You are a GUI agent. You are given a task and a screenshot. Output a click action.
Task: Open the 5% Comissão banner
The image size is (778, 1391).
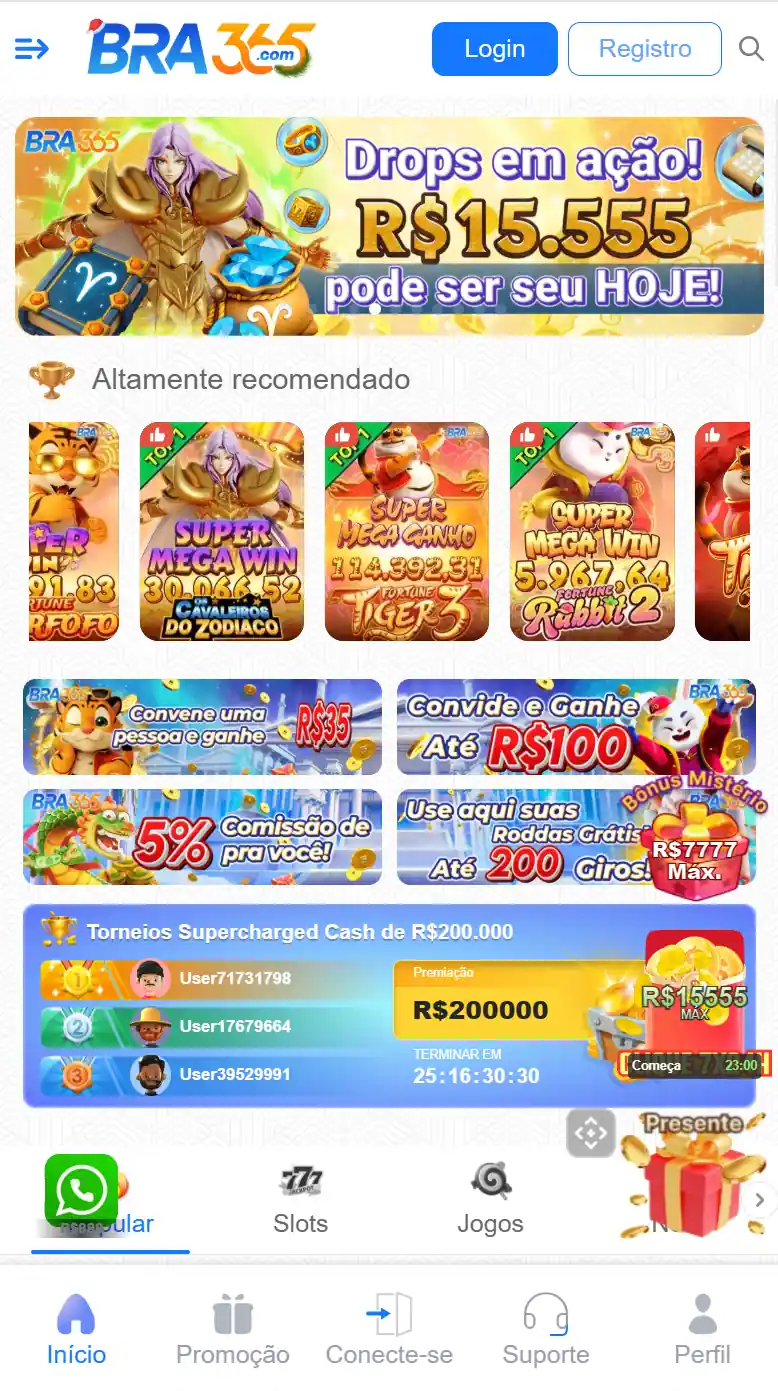click(202, 837)
